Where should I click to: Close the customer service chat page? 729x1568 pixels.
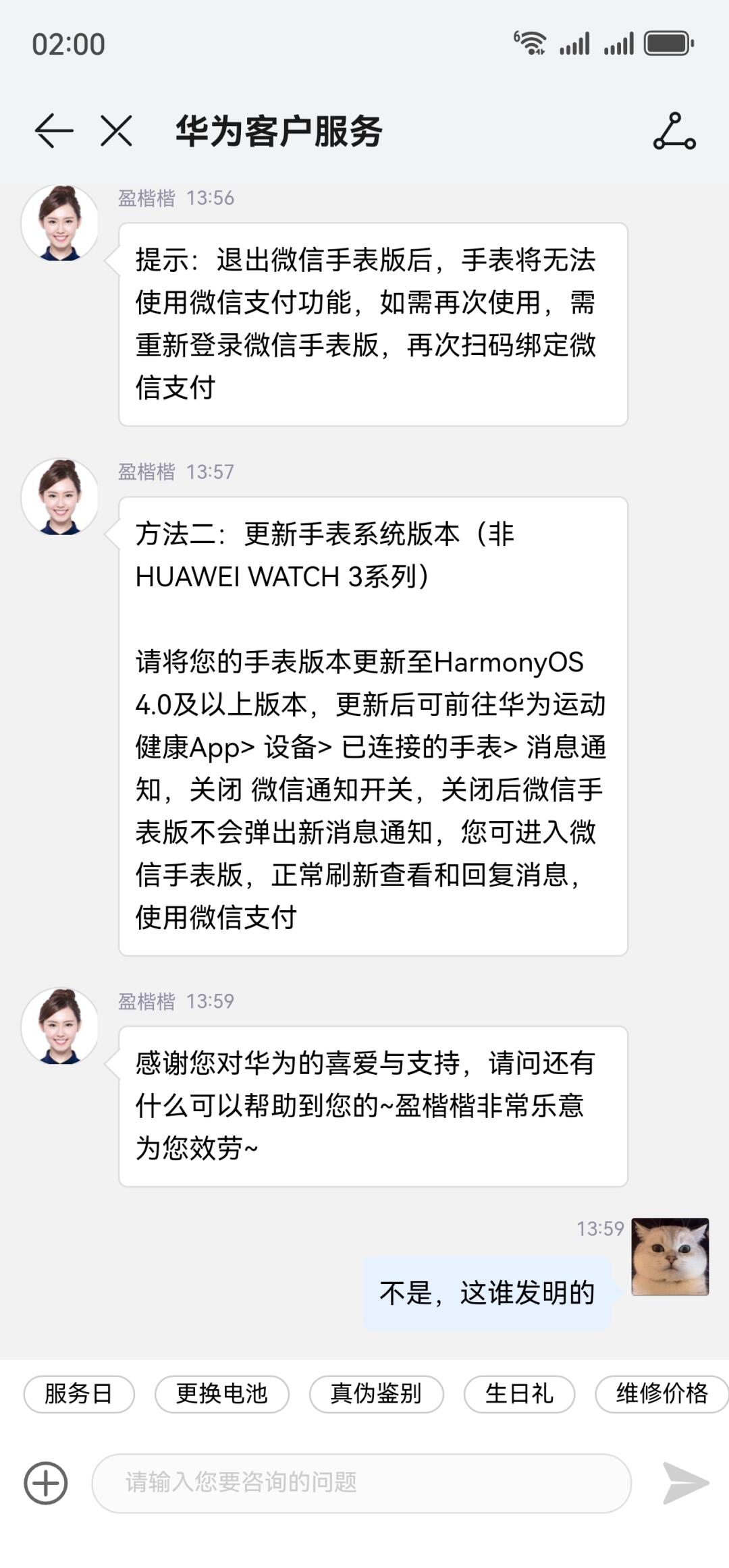coord(116,130)
